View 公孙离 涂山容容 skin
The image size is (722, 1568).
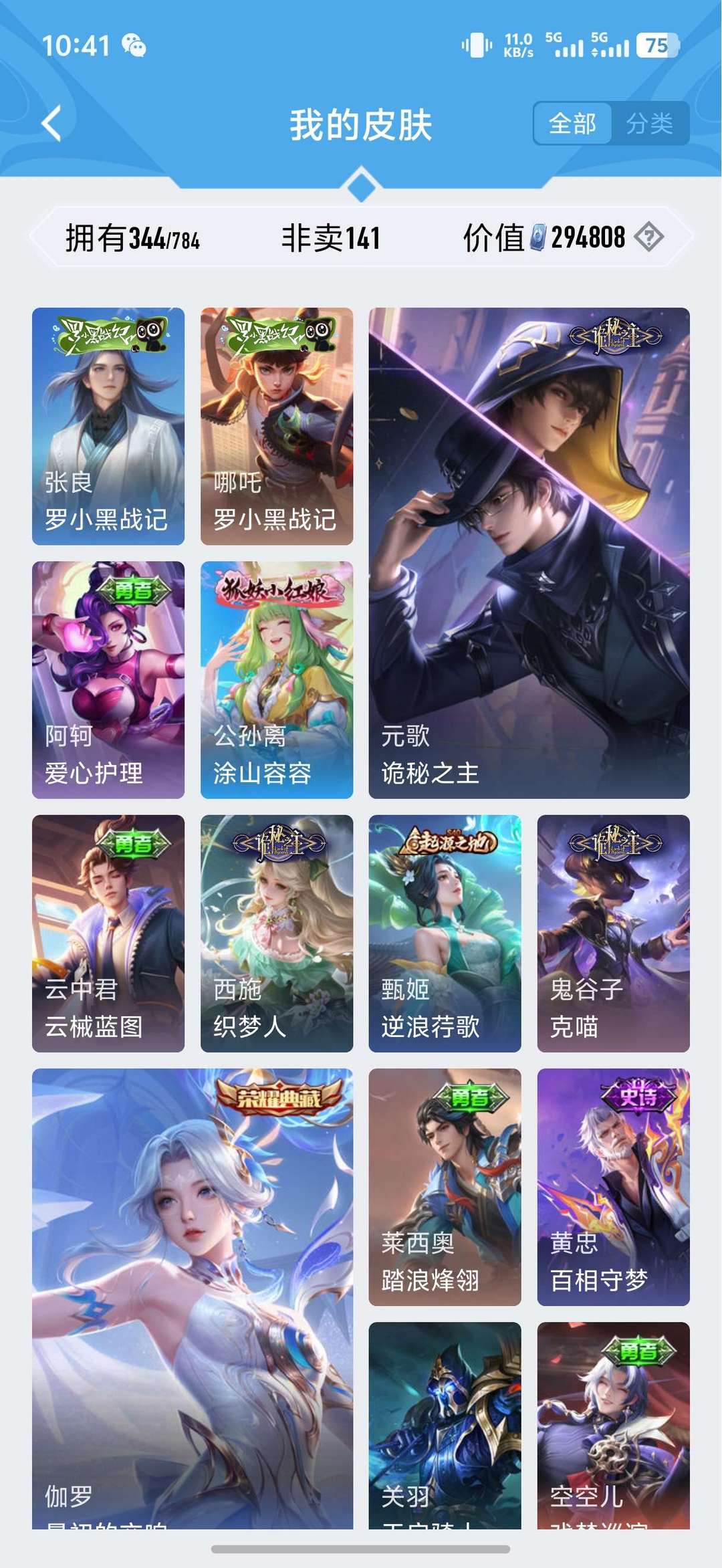coord(277,679)
